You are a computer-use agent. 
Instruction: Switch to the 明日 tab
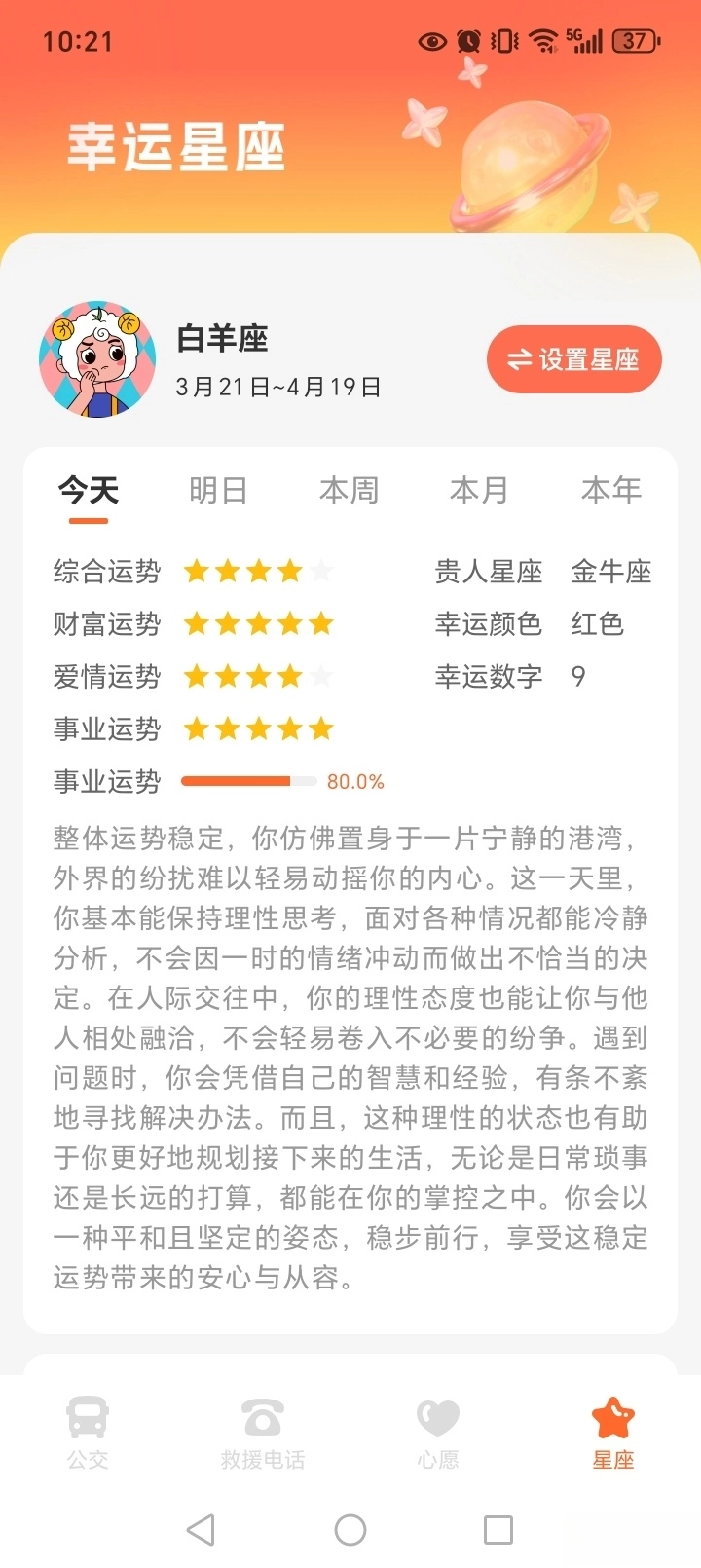[218, 490]
